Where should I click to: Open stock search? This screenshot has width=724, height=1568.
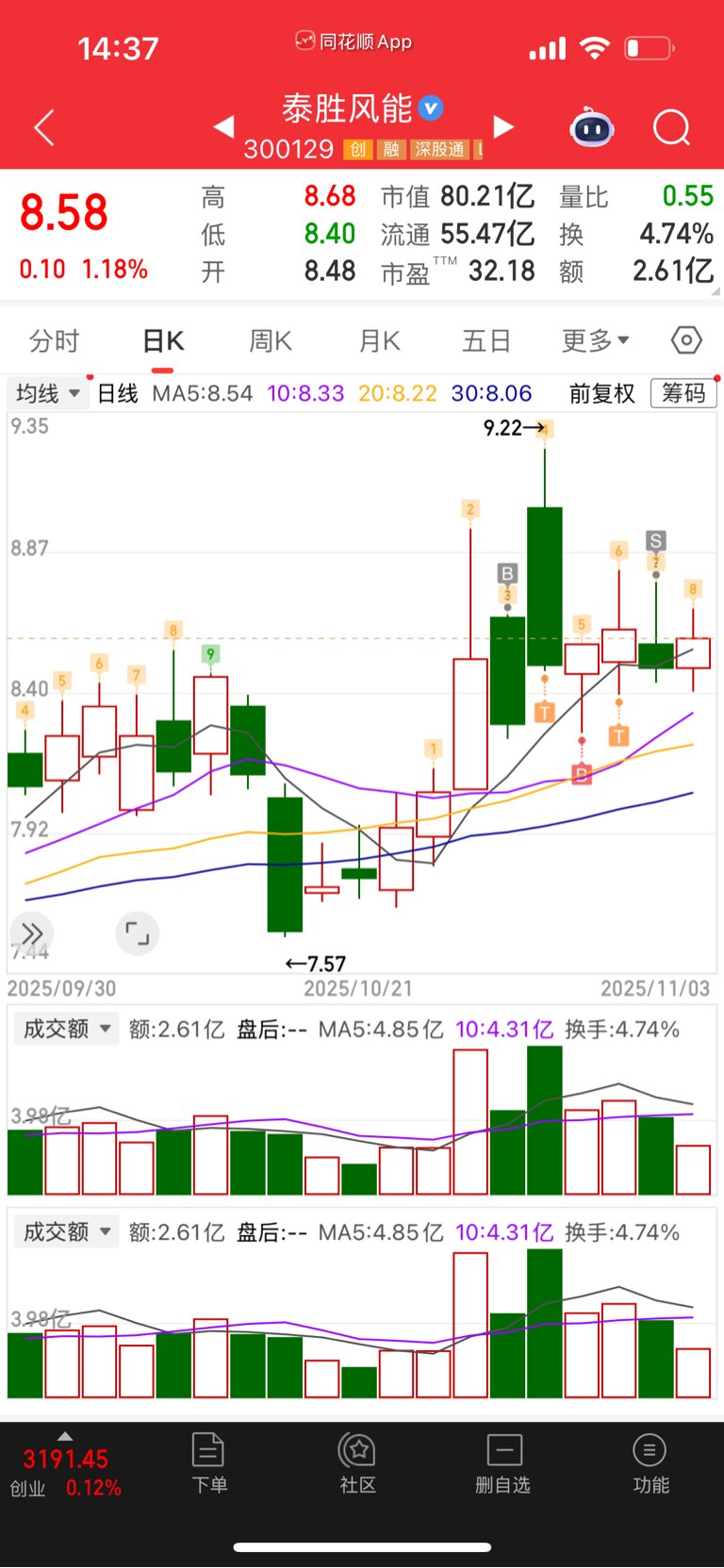pyautogui.click(x=671, y=127)
